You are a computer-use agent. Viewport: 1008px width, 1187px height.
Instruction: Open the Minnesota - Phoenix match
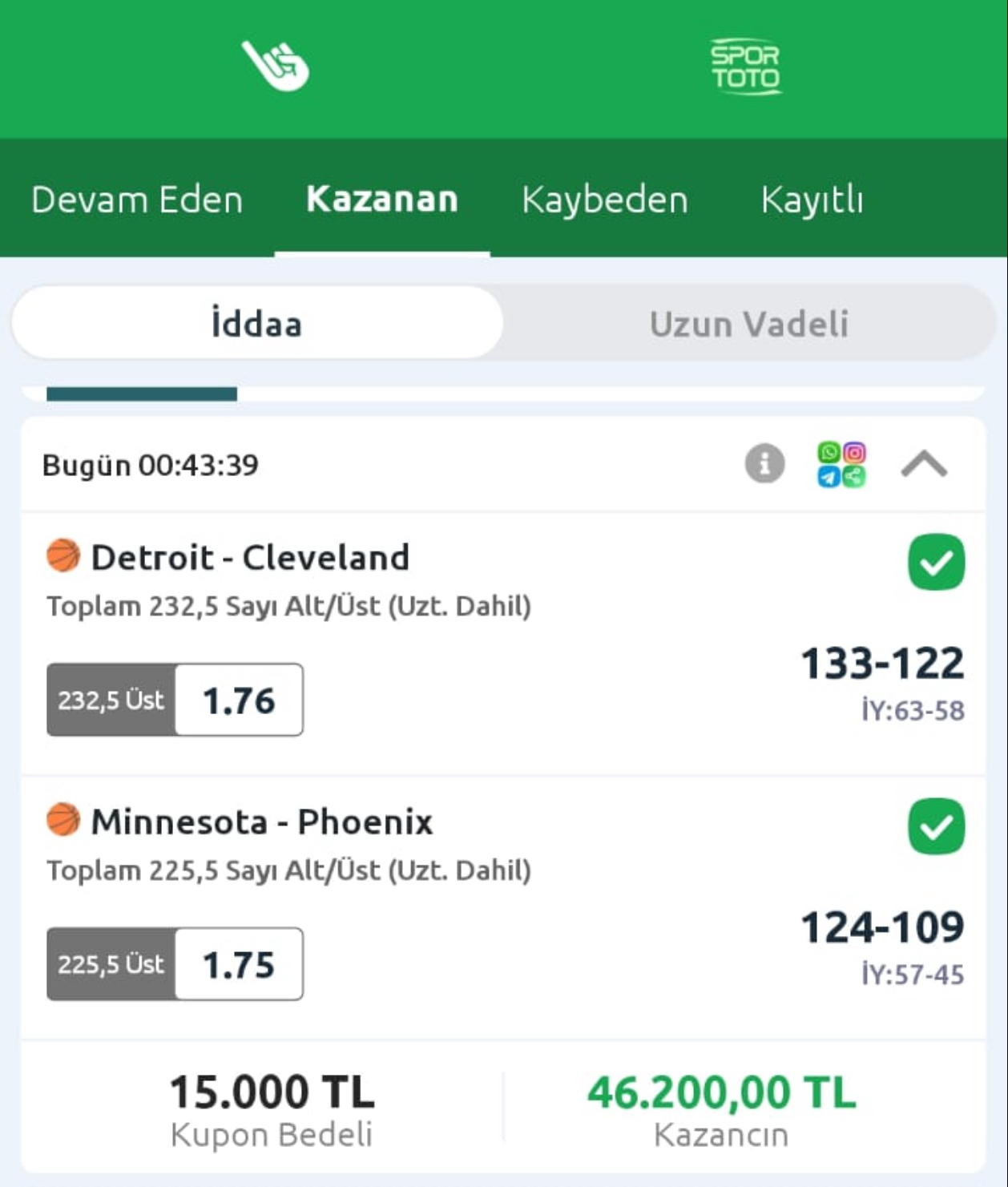click(x=261, y=822)
